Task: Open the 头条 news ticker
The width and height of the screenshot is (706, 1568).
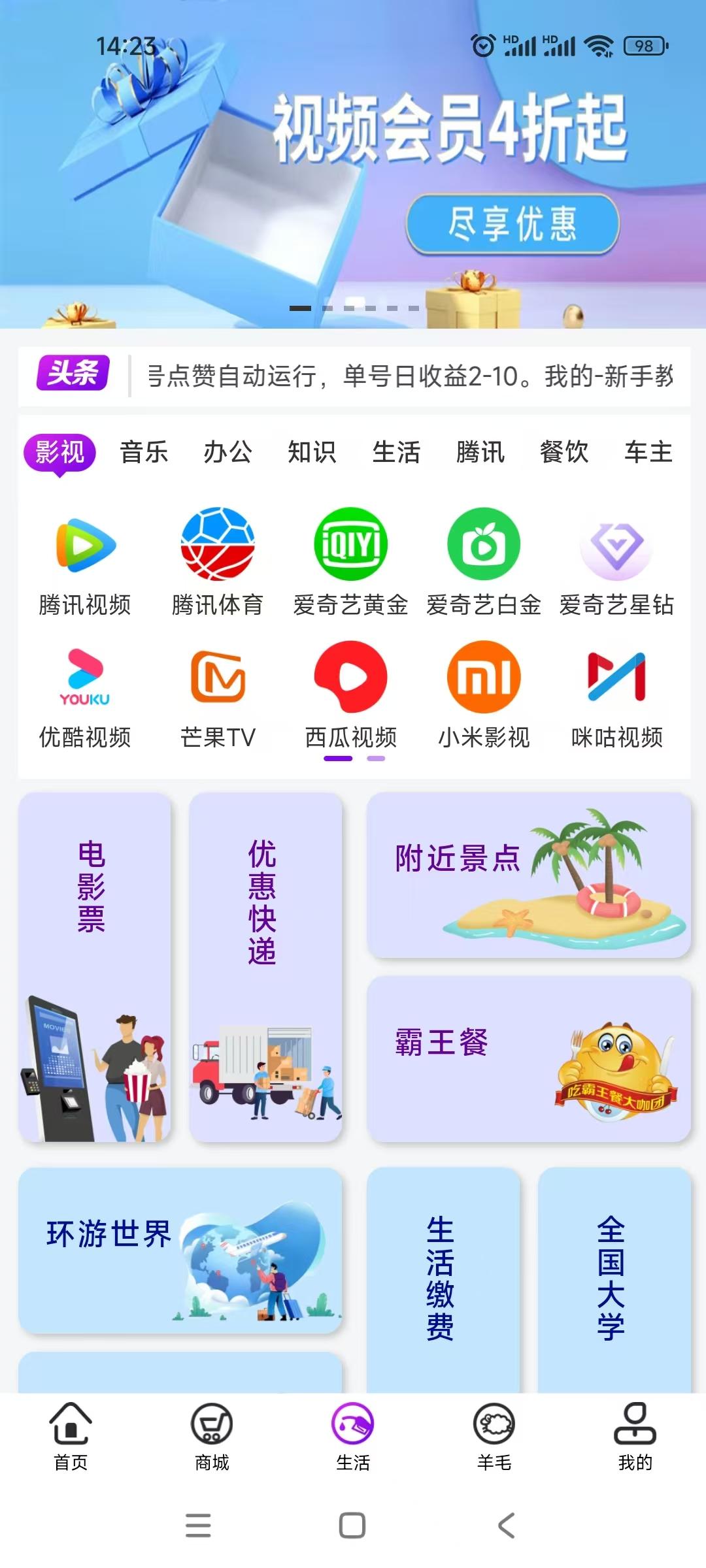Action: click(x=354, y=376)
